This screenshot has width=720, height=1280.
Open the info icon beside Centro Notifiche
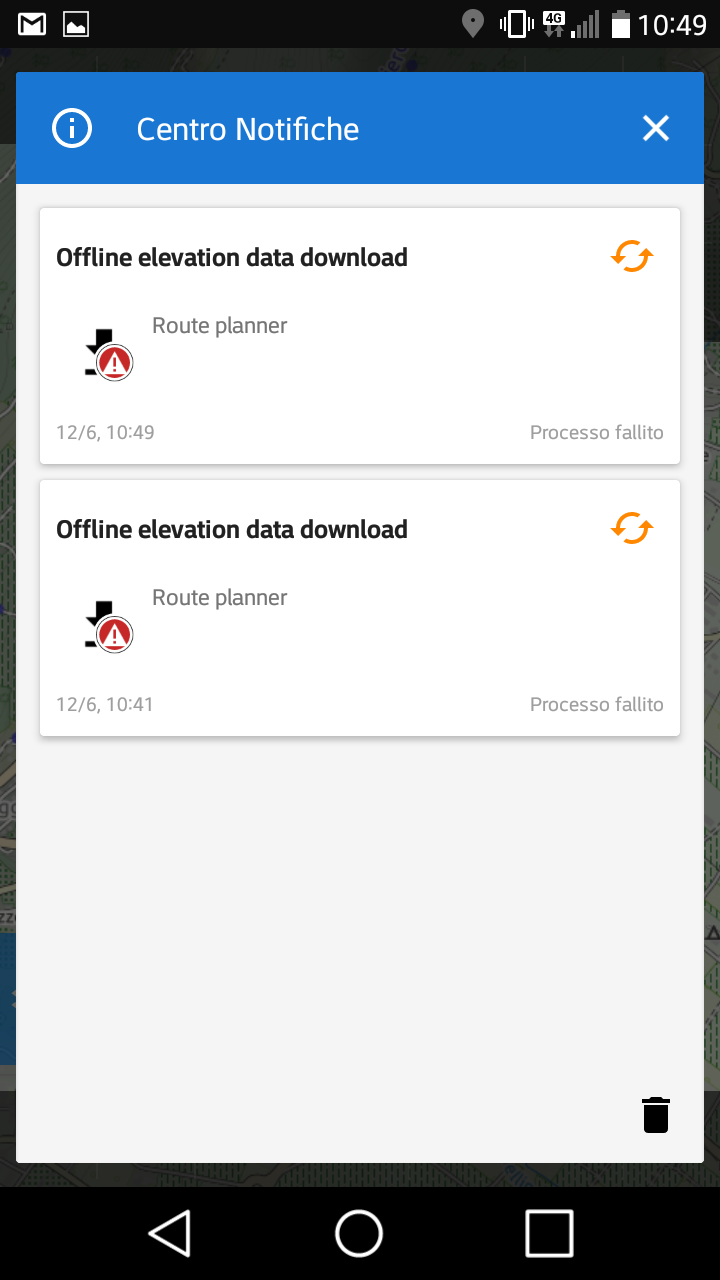(72, 128)
